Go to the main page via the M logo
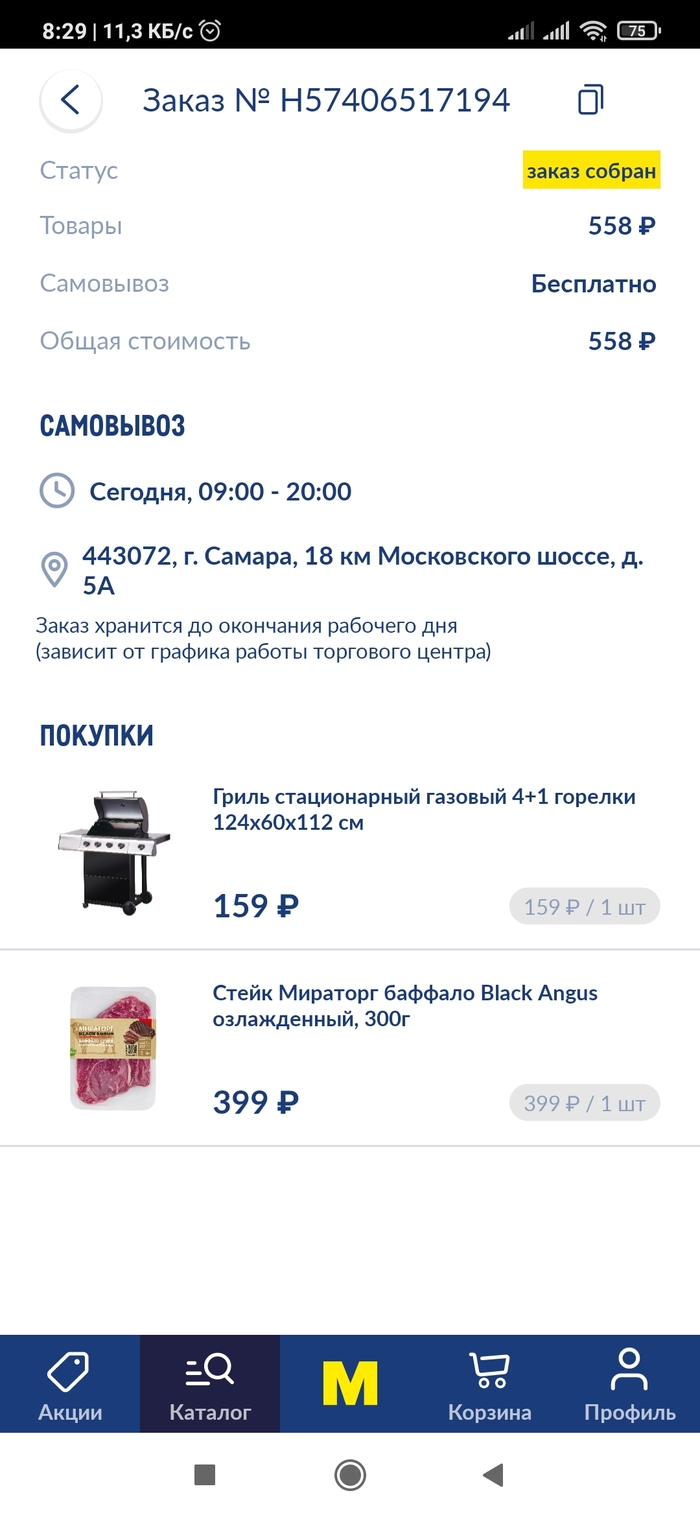 tap(350, 1384)
